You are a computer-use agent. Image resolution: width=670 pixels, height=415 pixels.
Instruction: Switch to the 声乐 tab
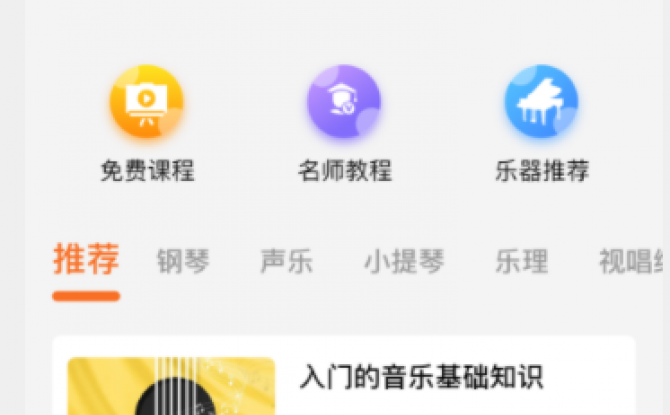point(286,262)
